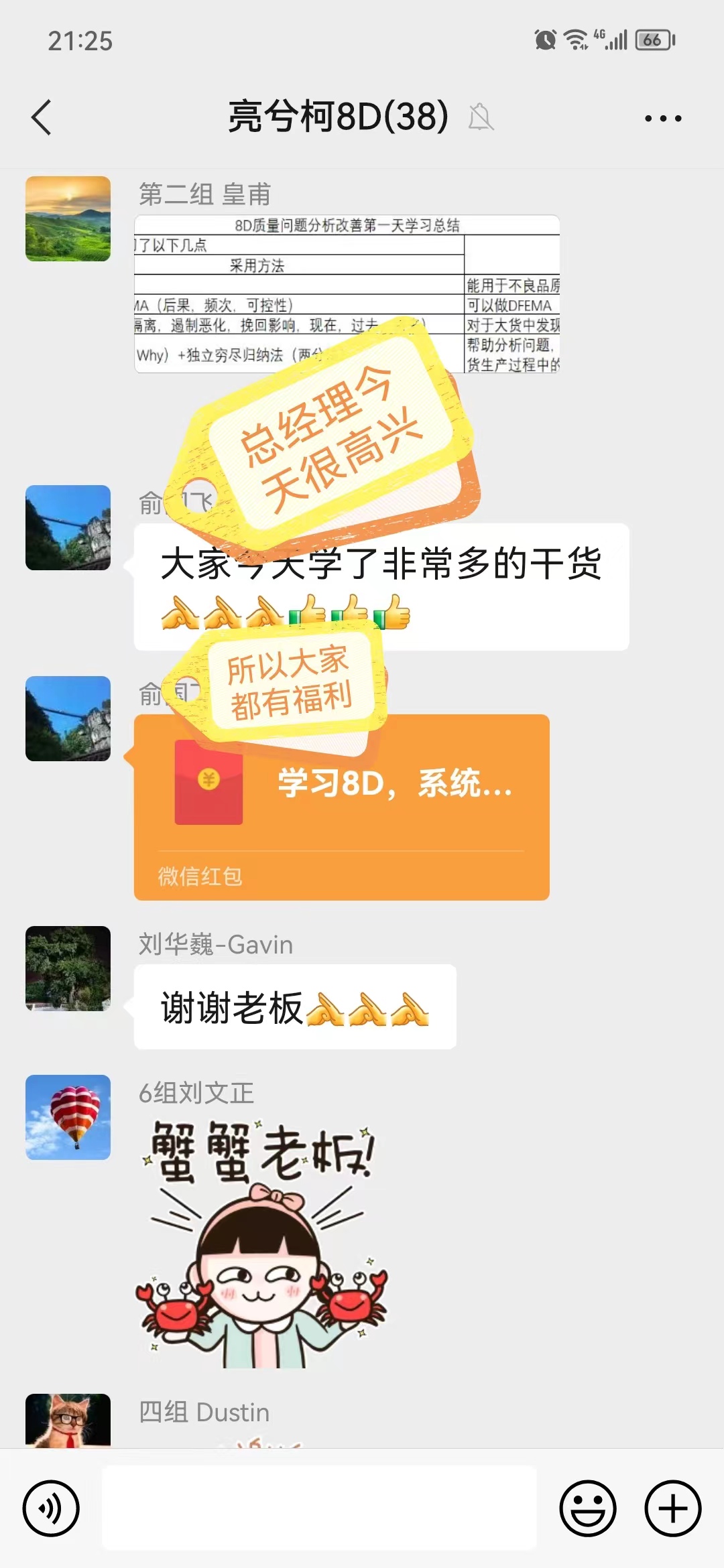The height and width of the screenshot is (1568, 724).
Task: Focus the message text field
Action: 319,1508
